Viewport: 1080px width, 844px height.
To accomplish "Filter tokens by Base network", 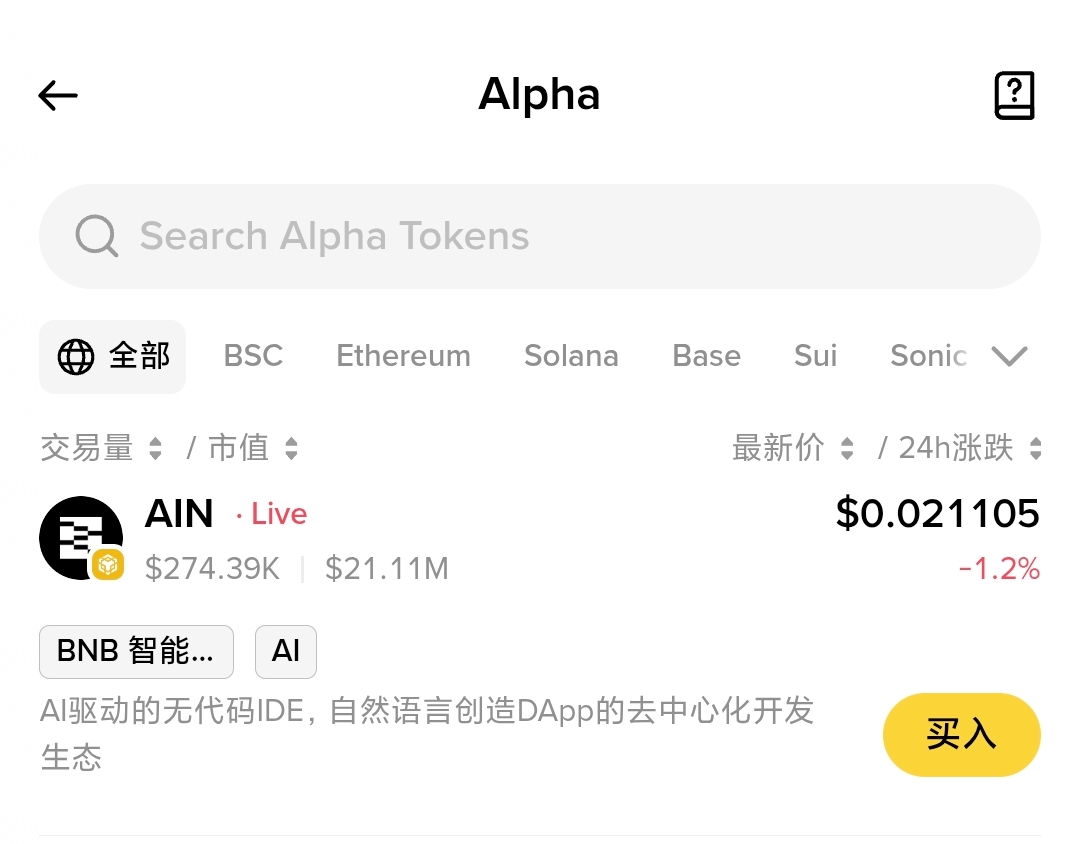I will pyautogui.click(x=706, y=356).
